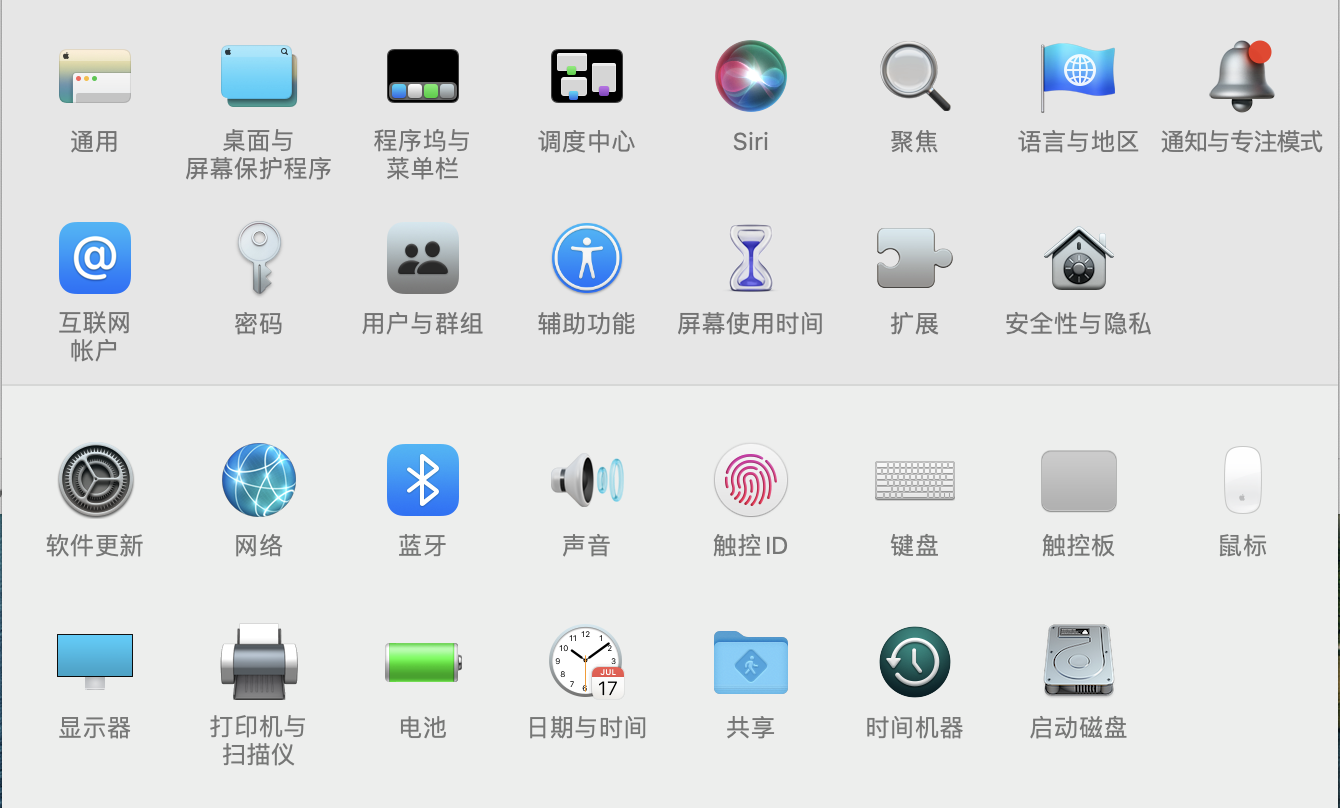The height and width of the screenshot is (808, 1340).
Task: Open Siri preferences
Action: click(x=750, y=77)
